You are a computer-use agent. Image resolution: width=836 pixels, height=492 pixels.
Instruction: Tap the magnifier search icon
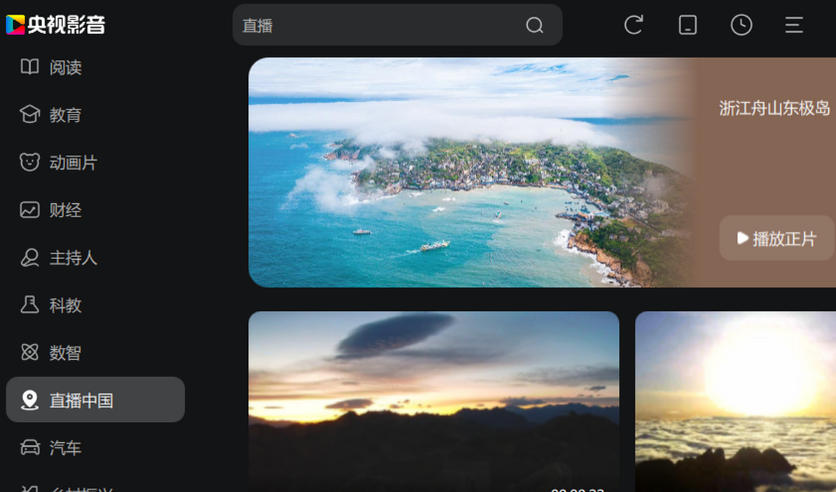pos(535,26)
